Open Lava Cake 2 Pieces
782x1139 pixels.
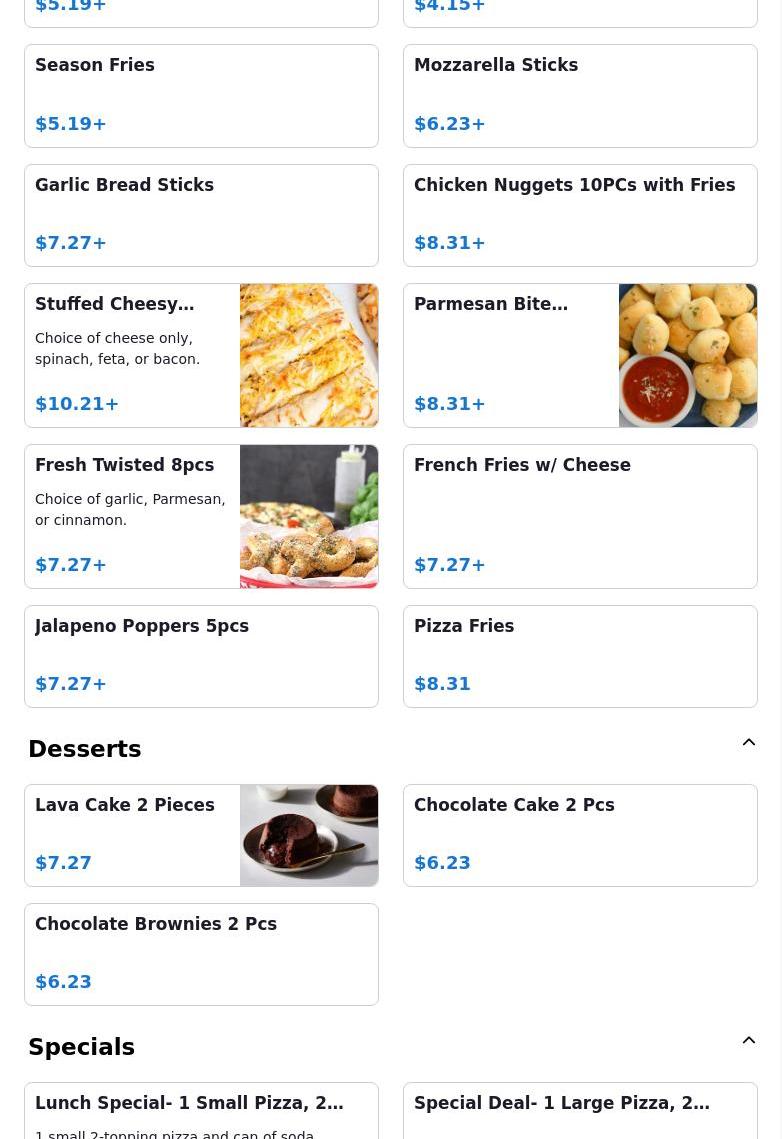click(x=201, y=835)
